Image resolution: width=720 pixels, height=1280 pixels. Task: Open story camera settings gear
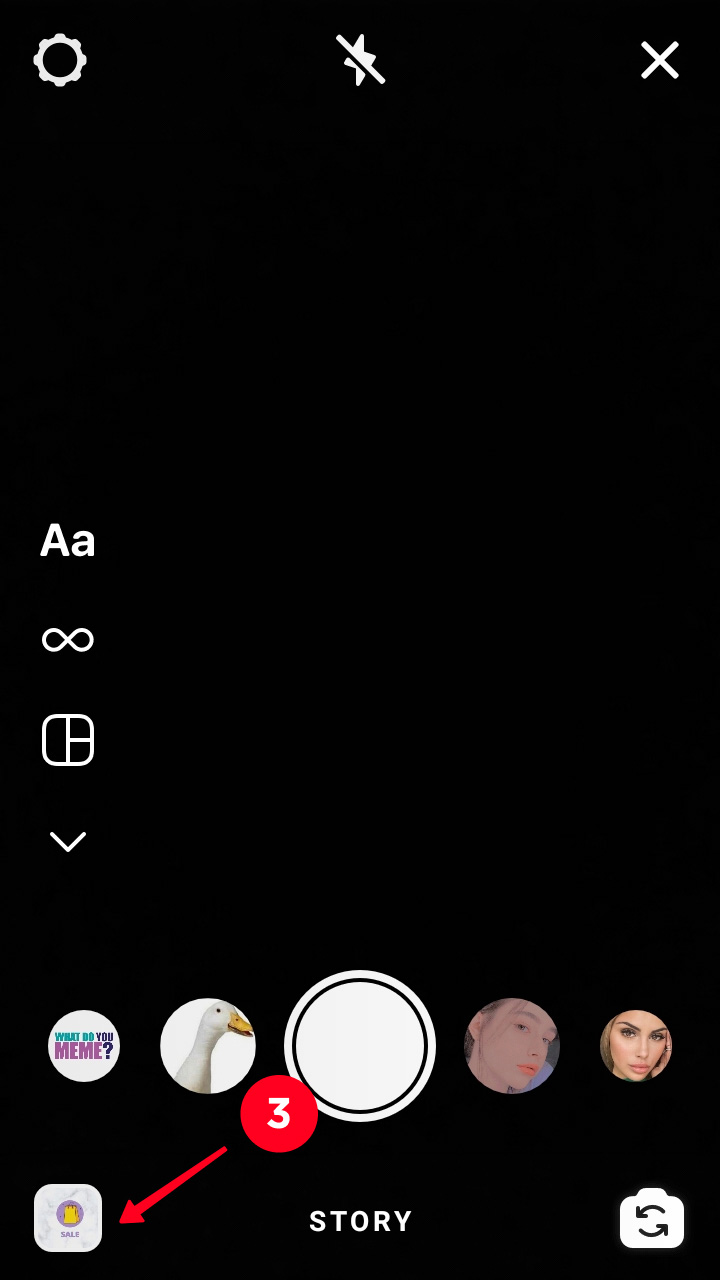click(60, 60)
